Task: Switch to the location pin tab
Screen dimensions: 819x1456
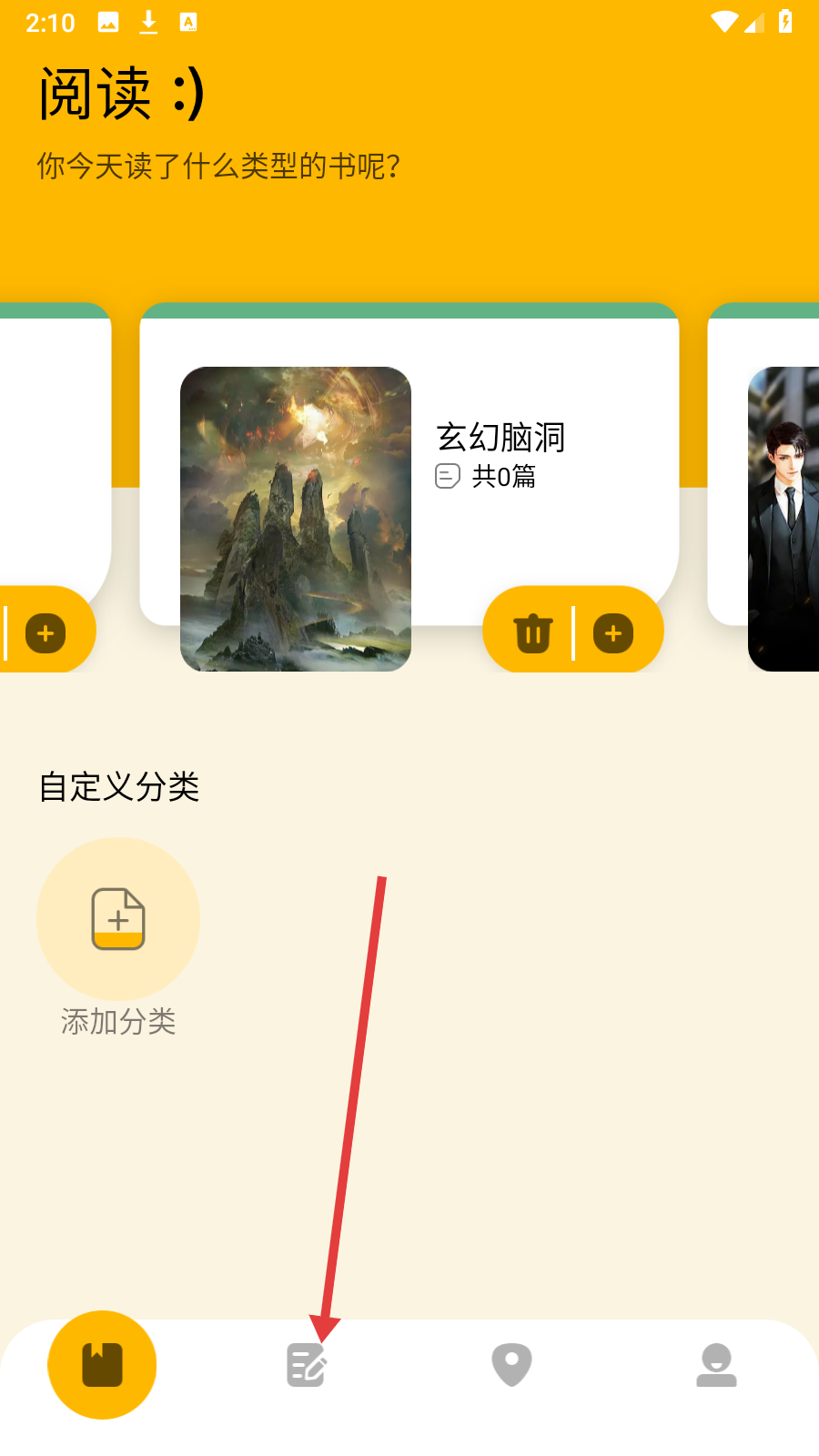Action: pyautogui.click(x=511, y=1365)
